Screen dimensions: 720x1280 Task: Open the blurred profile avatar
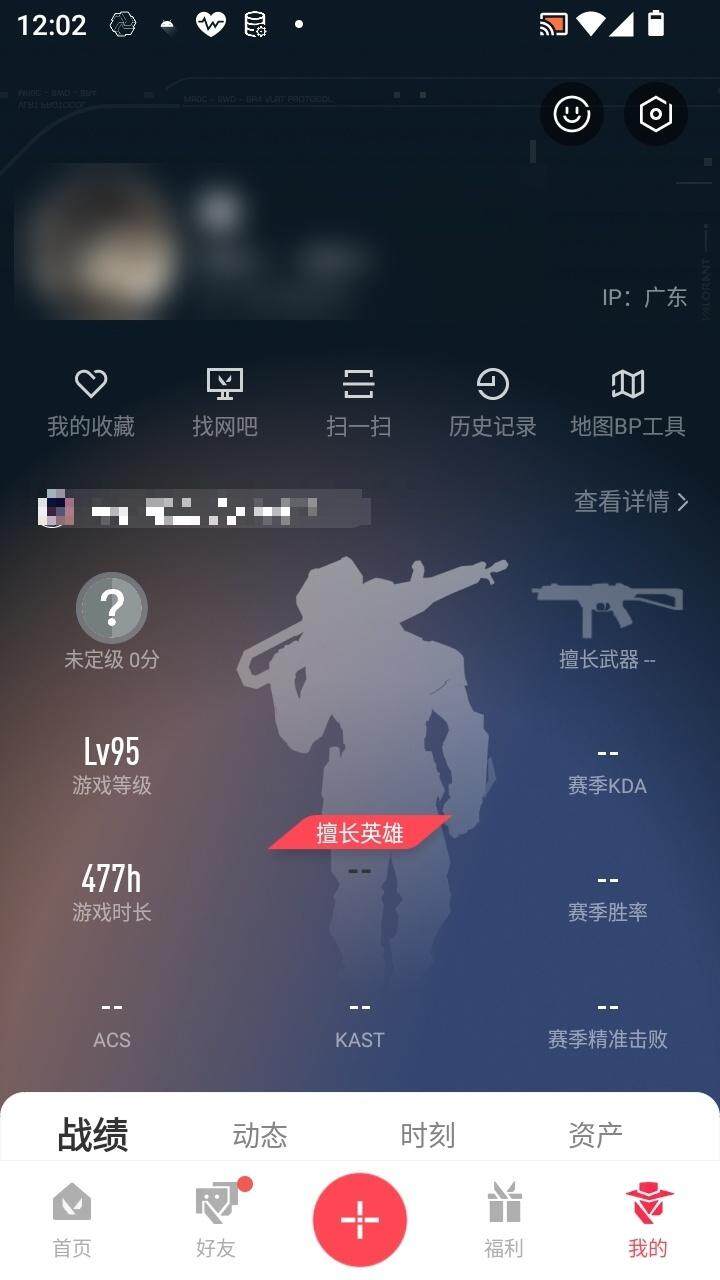100,240
